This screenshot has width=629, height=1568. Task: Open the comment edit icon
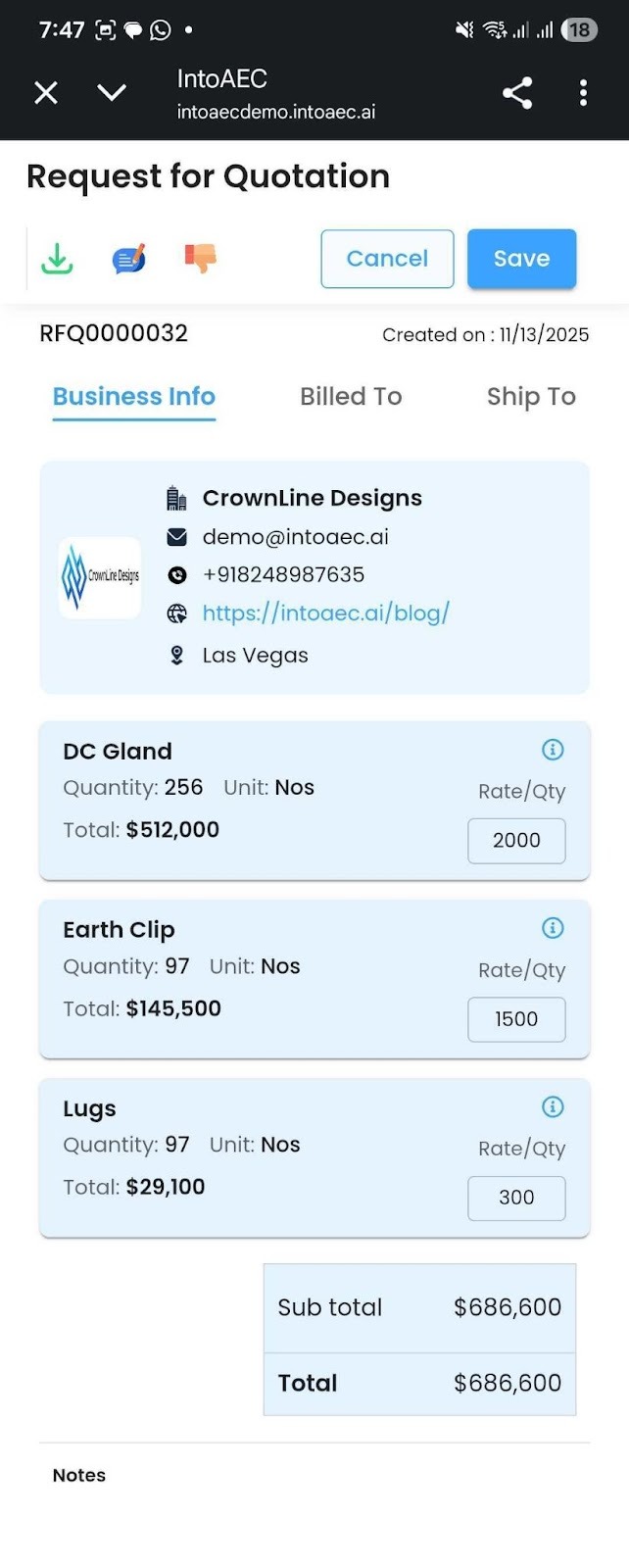[128, 259]
